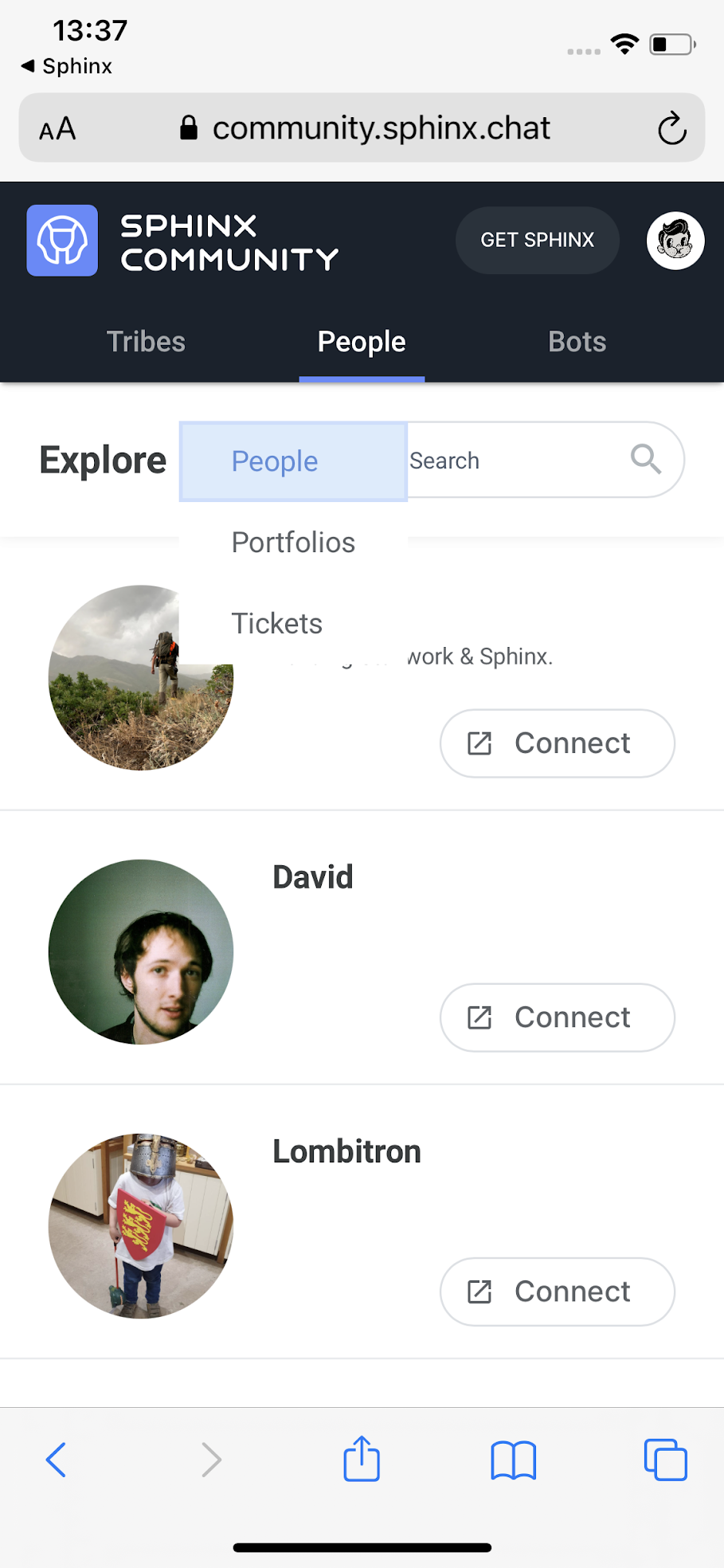Screen dimensions: 724x1568
Task: Tap the AA text size icon
Action: point(57,127)
